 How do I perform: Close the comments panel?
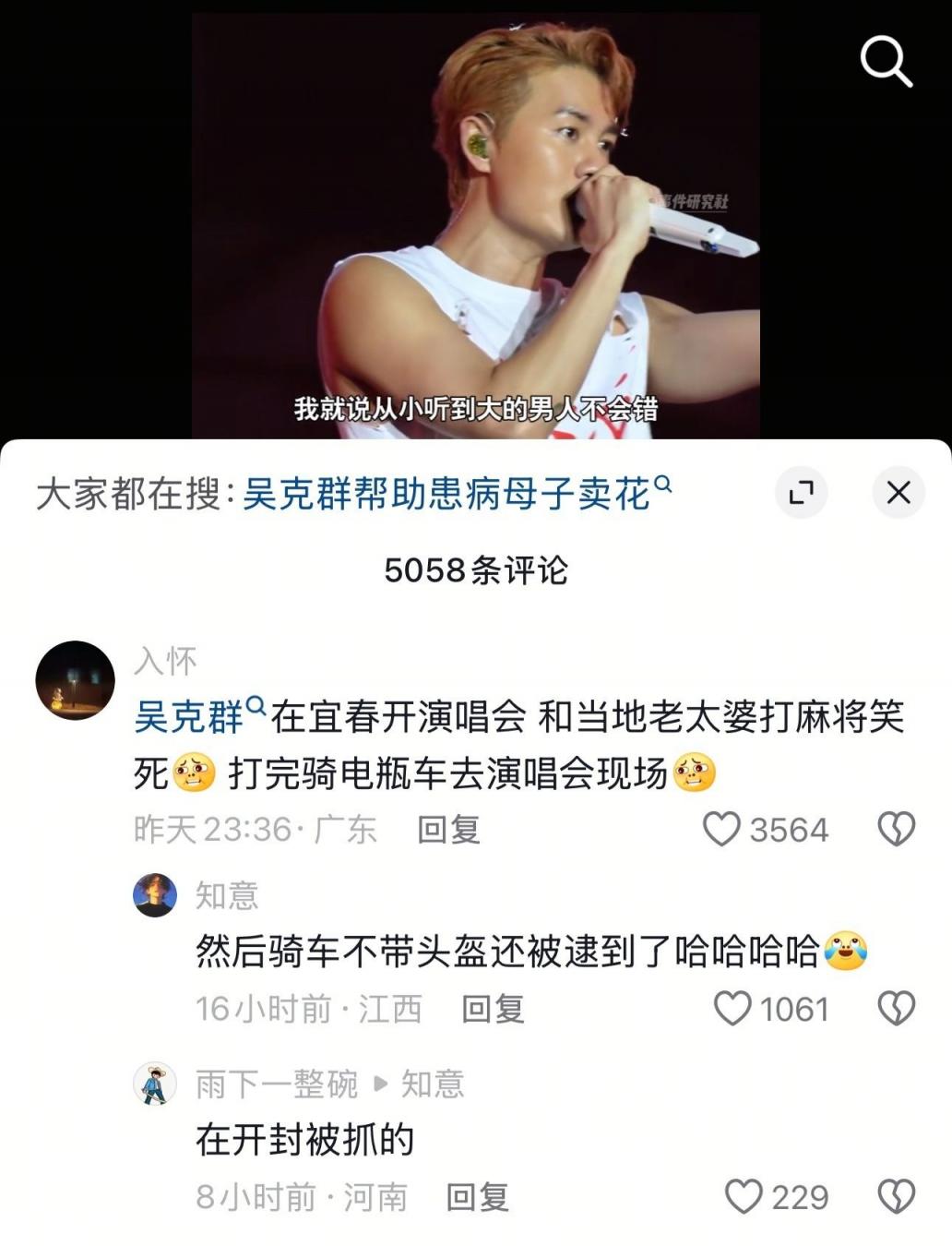(898, 493)
